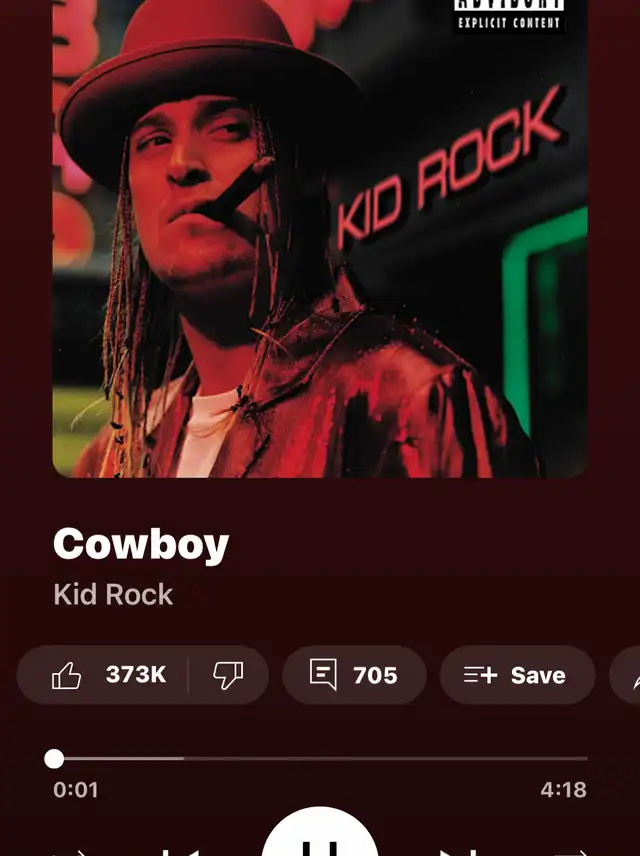Save Cowboy to a playlist
This screenshot has height=856, width=640.
(x=516, y=675)
